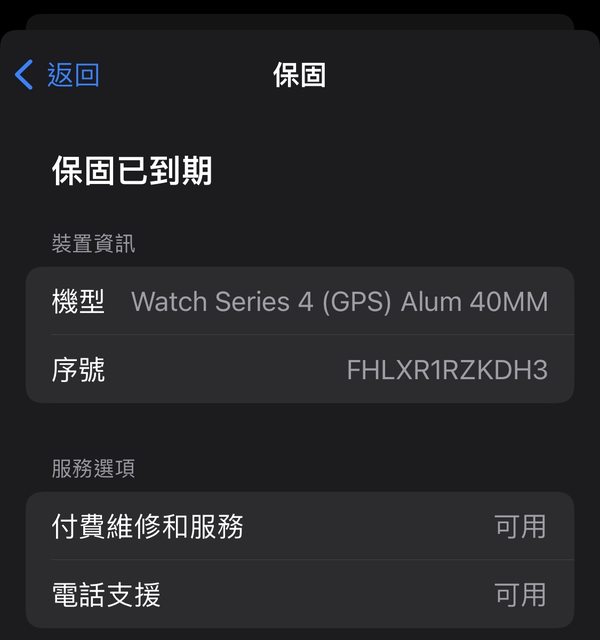Go back with the 返回 button
Screen dimensions: 600x640
tap(58, 75)
